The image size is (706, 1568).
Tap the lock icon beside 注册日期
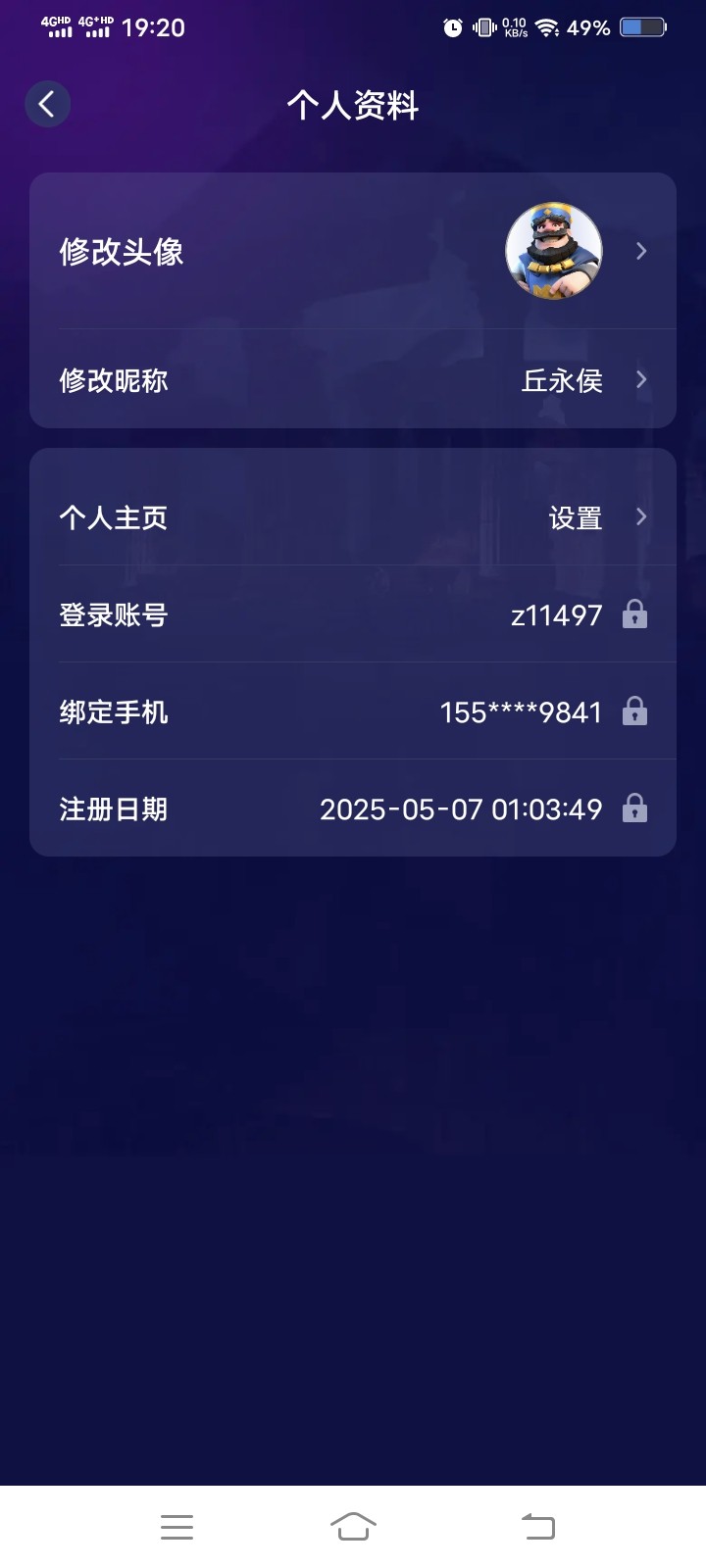click(635, 808)
